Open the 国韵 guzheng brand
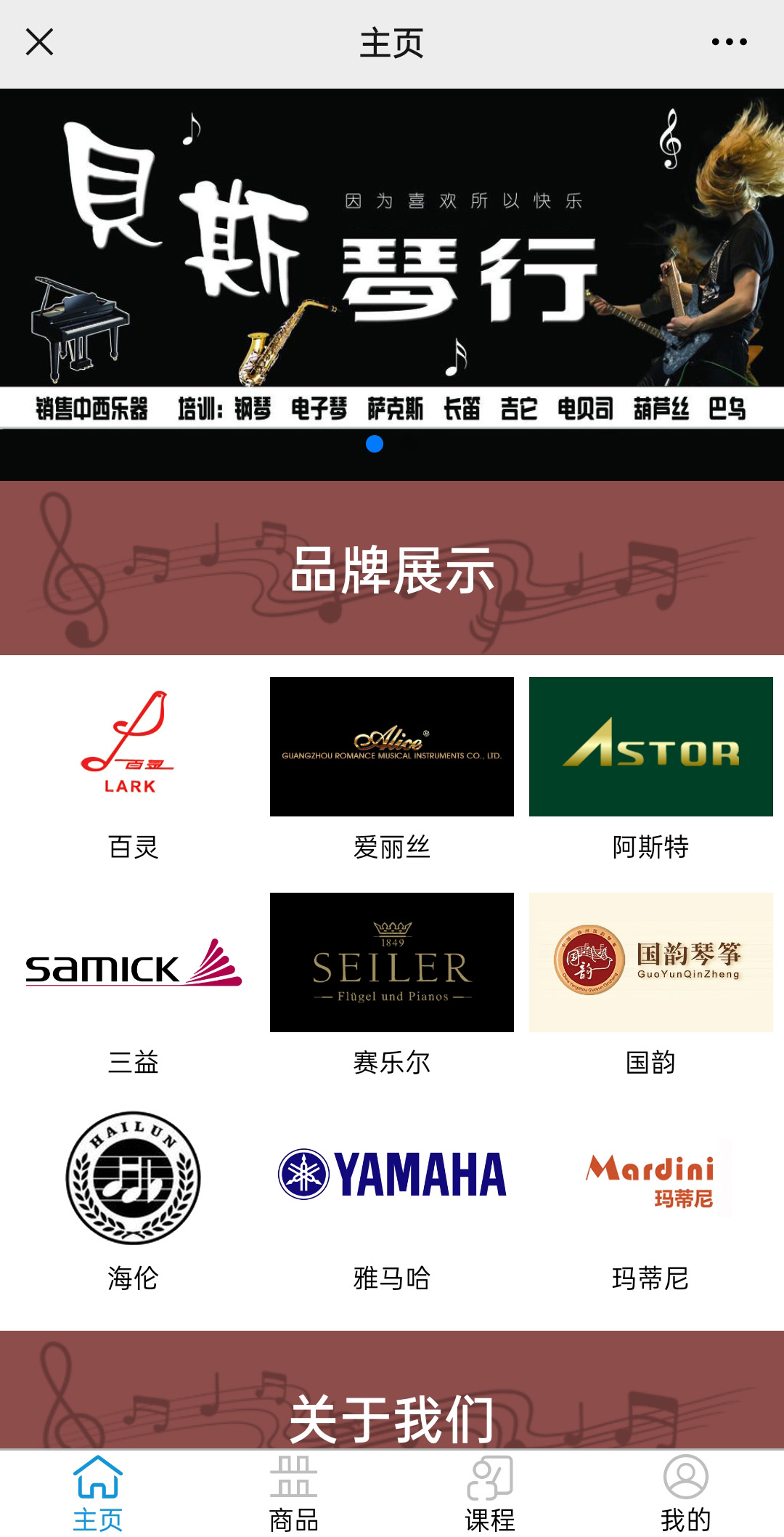 click(650, 962)
